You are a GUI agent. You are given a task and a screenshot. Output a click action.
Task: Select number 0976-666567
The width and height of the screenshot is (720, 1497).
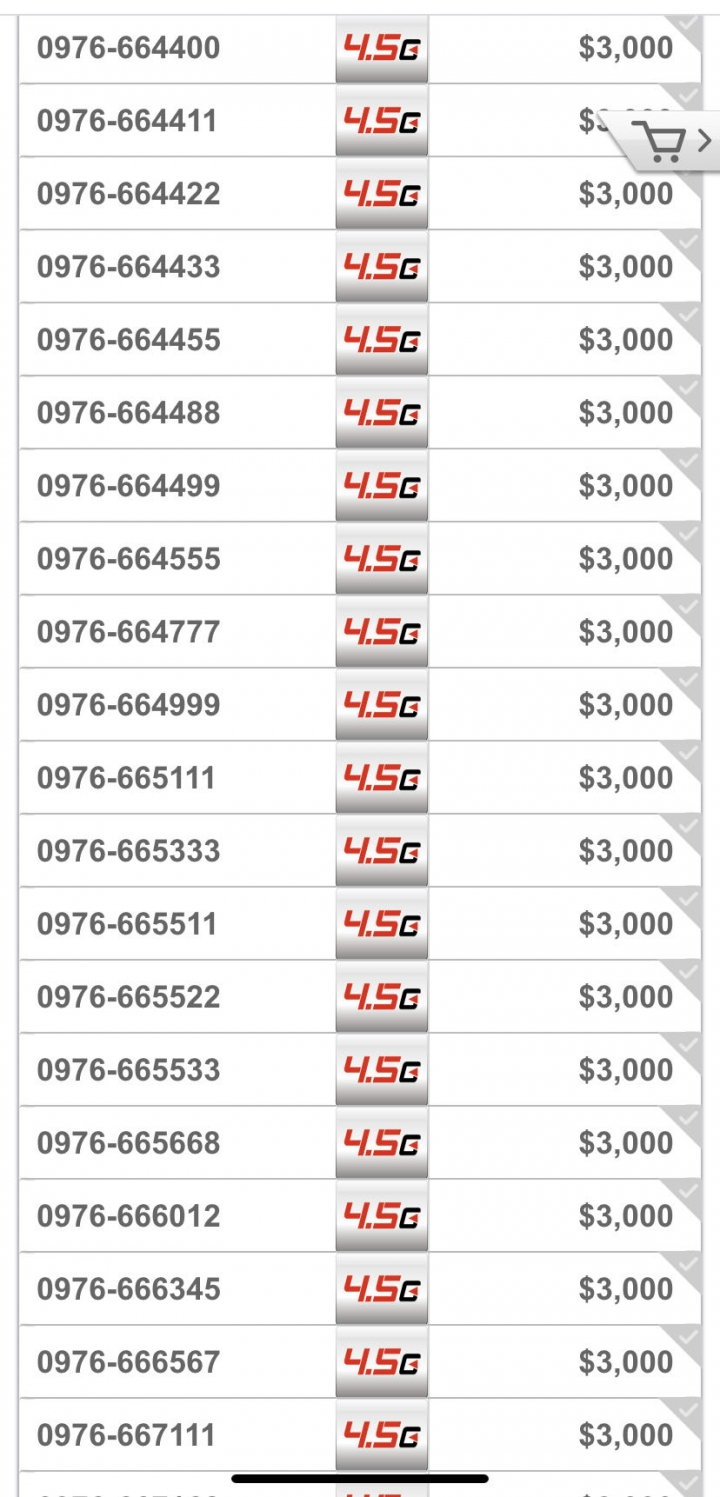point(360,1362)
